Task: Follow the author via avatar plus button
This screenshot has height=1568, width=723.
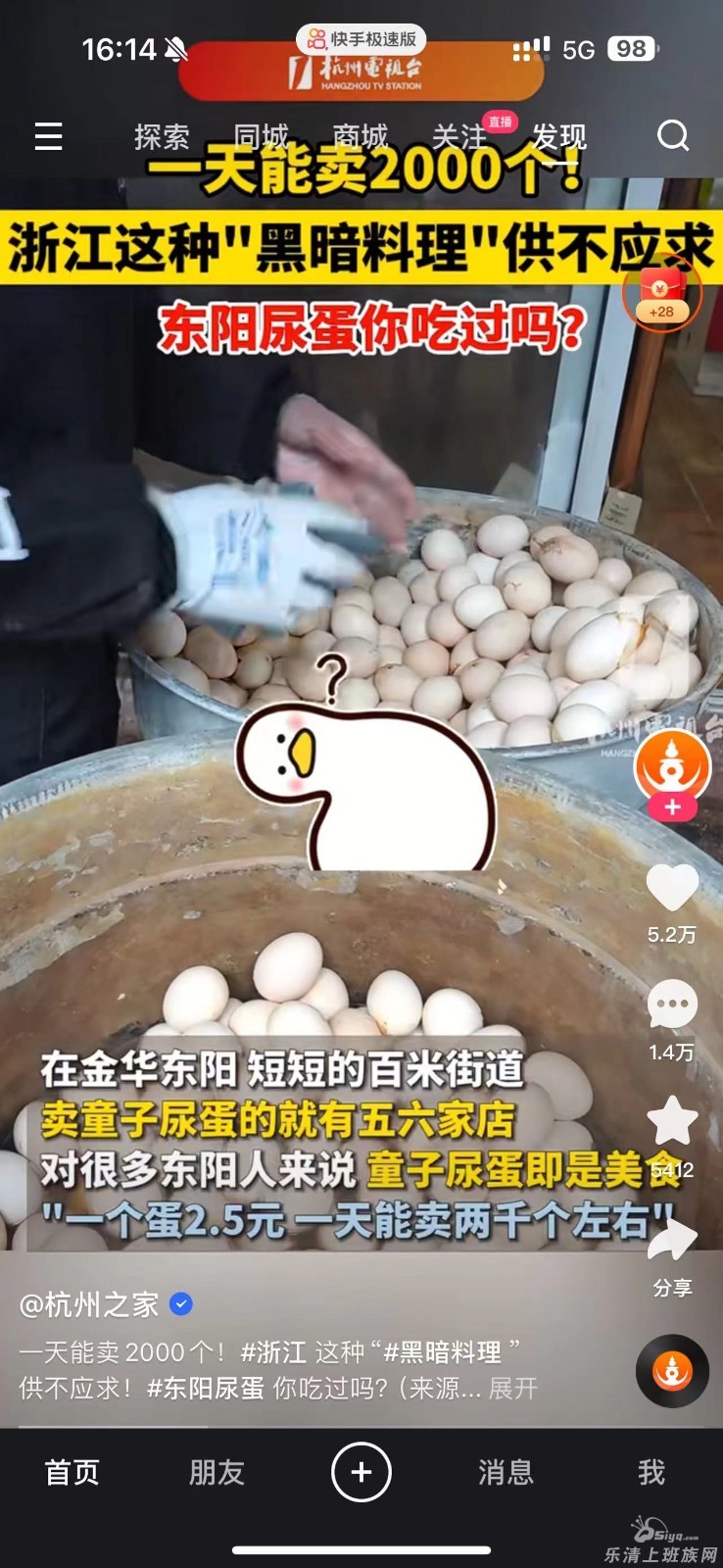Action: (672, 808)
